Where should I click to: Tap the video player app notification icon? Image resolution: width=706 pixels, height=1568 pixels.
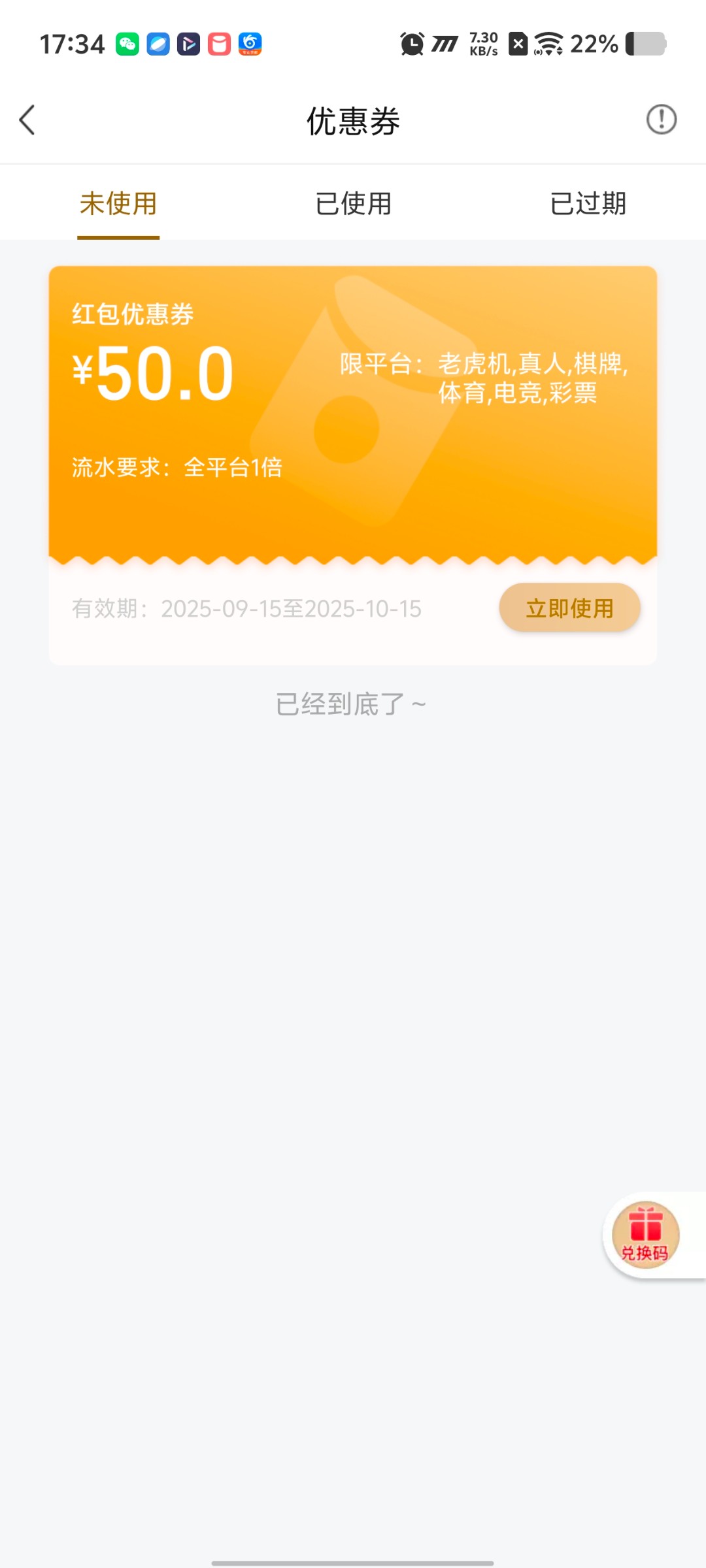(x=188, y=43)
